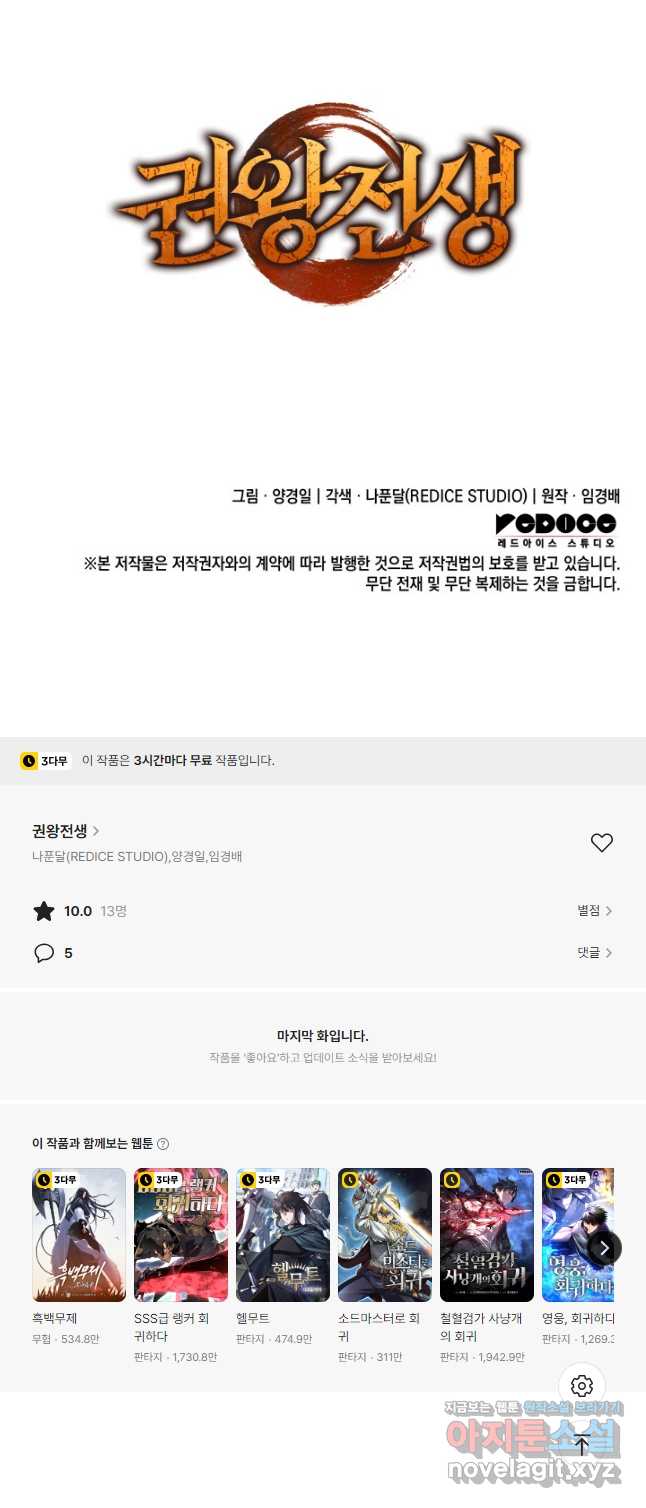Open 소드마스터로 회귀 webtoon

pyautogui.click(x=385, y=1235)
